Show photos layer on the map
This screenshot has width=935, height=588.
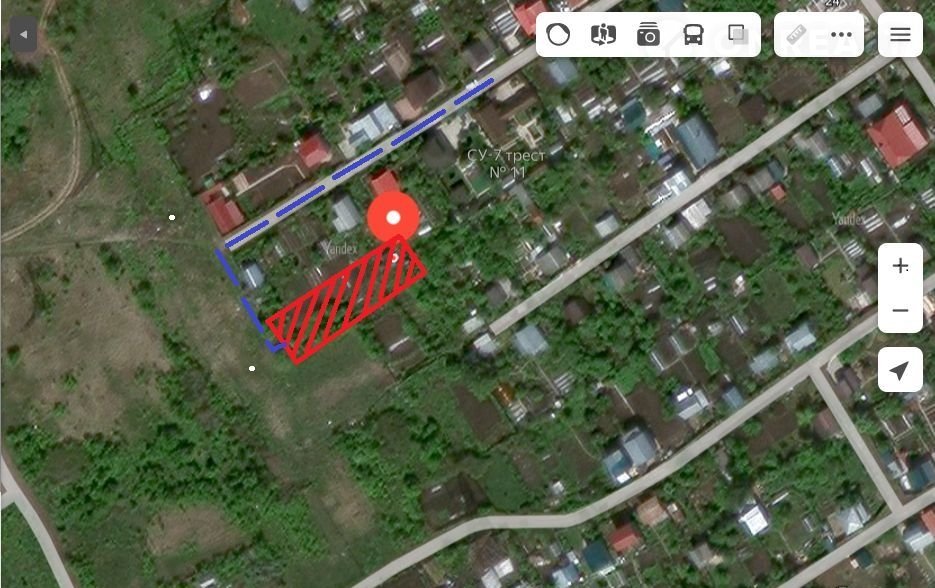[648, 35]
